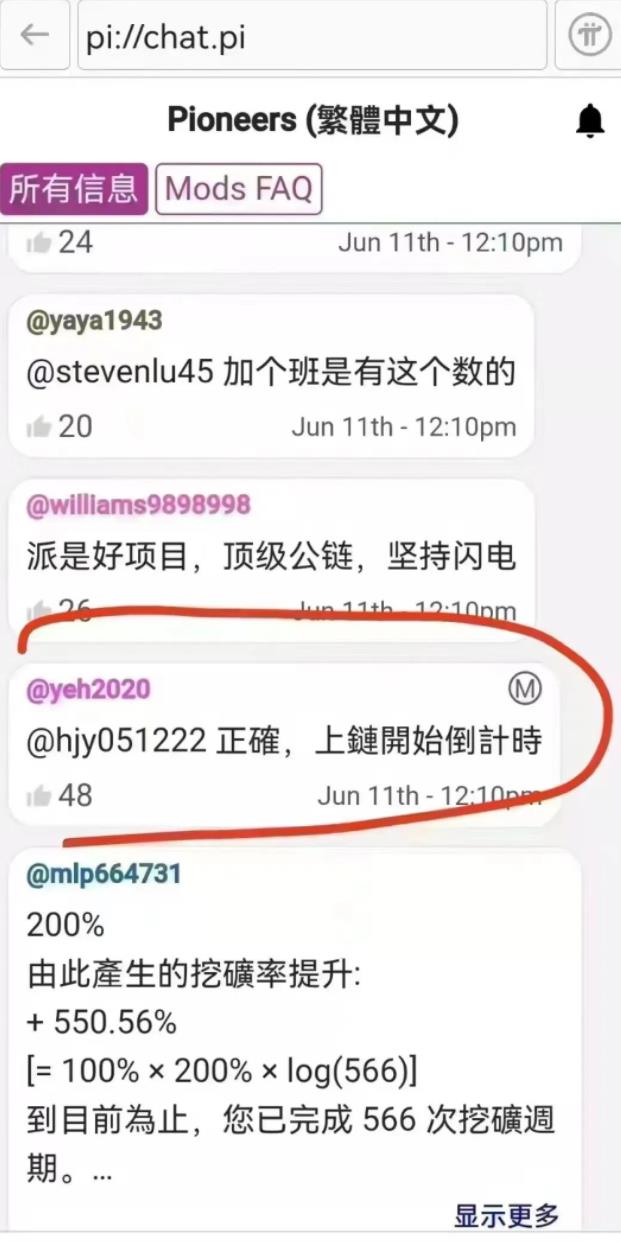Go back with the browser arrow
The width and height of the screenshot is (621, 1242).
(x=35, y=35)
